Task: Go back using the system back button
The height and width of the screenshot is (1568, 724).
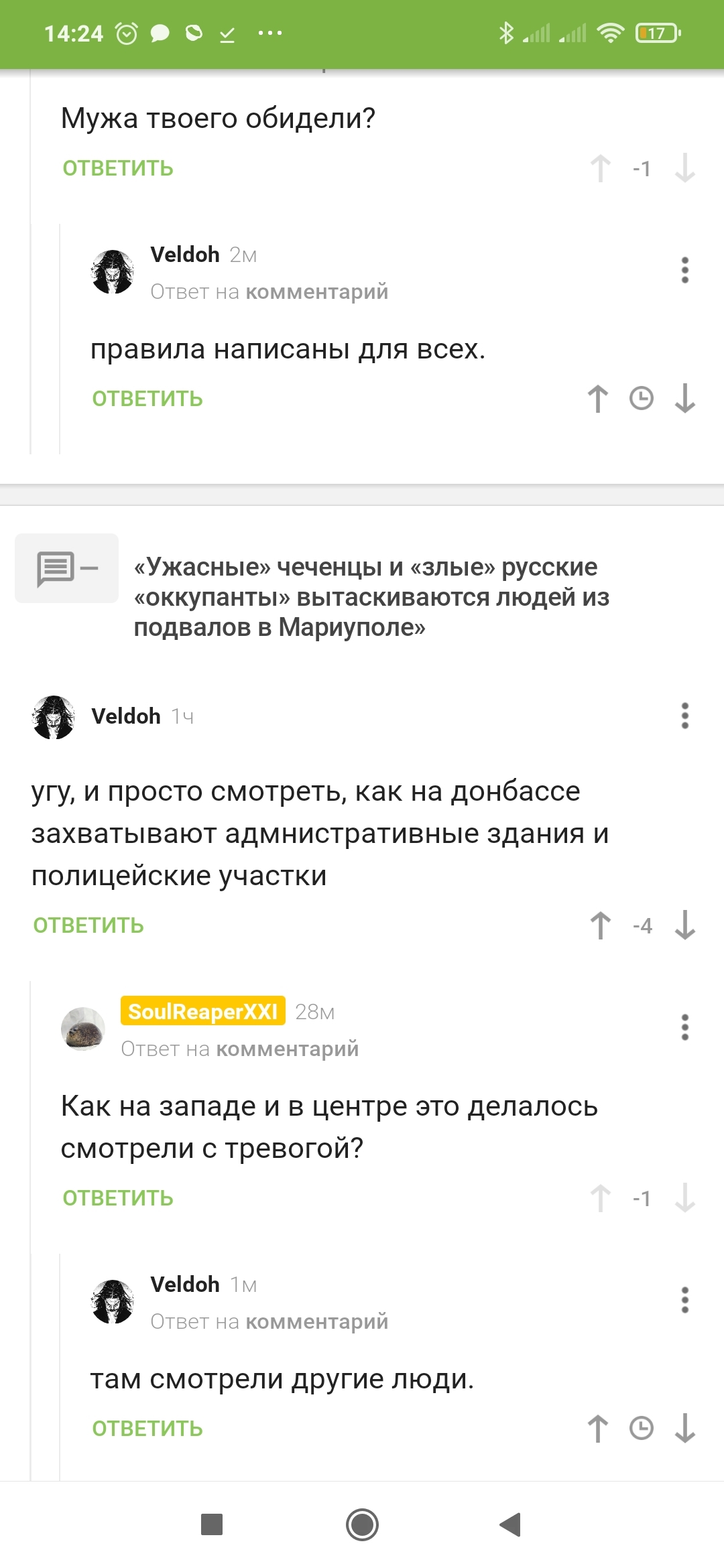Action: pyautogui.click(x=511, y=1524)
